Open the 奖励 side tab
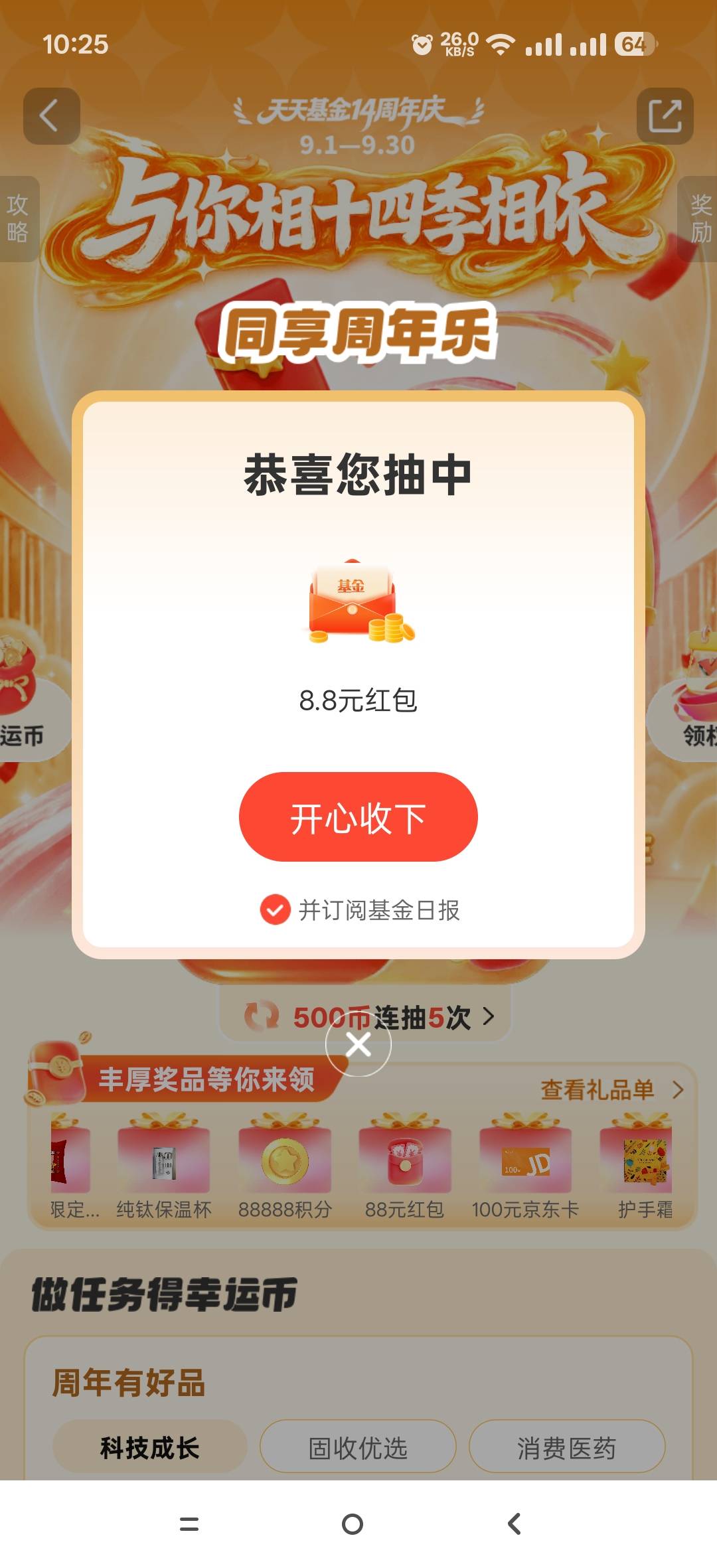The width and height of the screenshot is (717, 1568). coord(698,218)
